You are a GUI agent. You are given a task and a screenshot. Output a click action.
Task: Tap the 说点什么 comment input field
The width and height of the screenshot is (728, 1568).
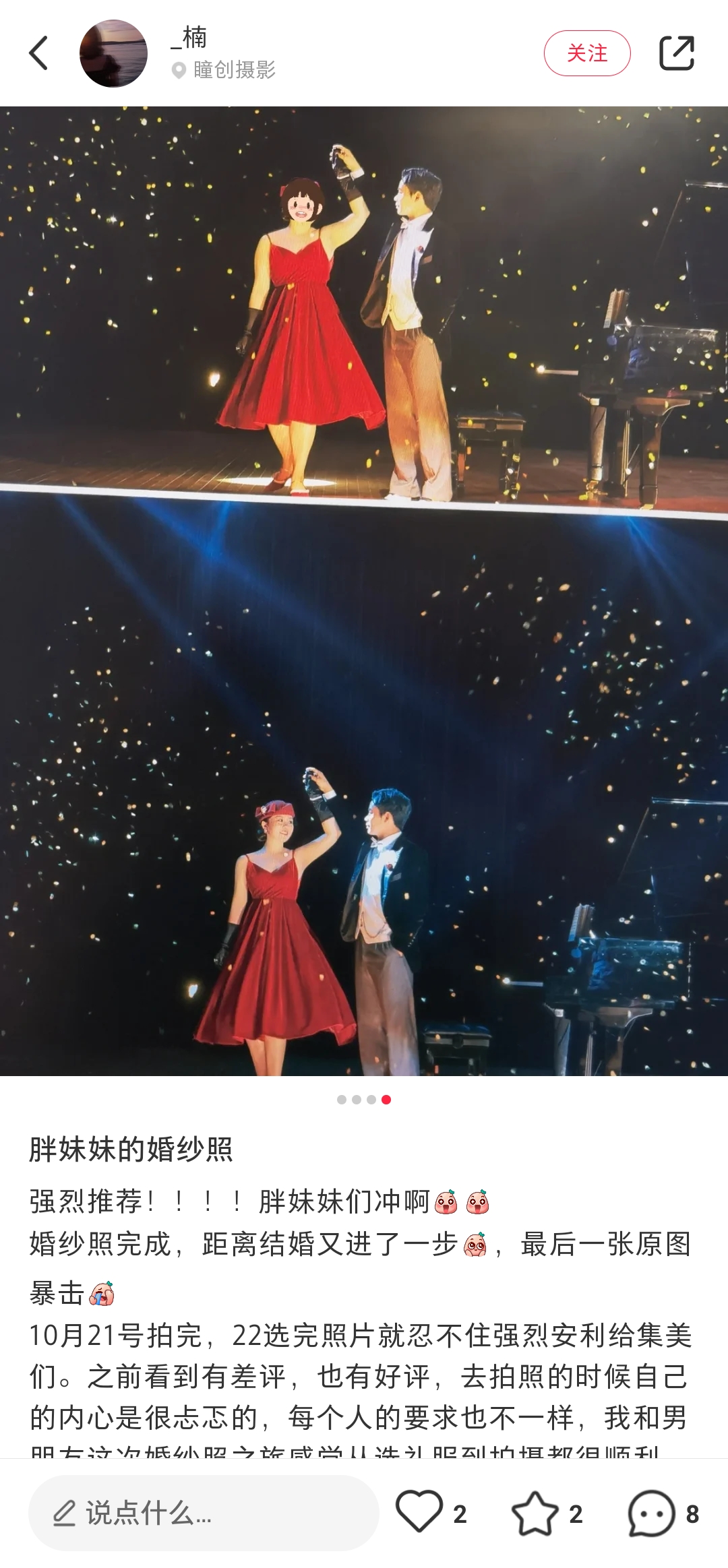(x=204, y=1513)
